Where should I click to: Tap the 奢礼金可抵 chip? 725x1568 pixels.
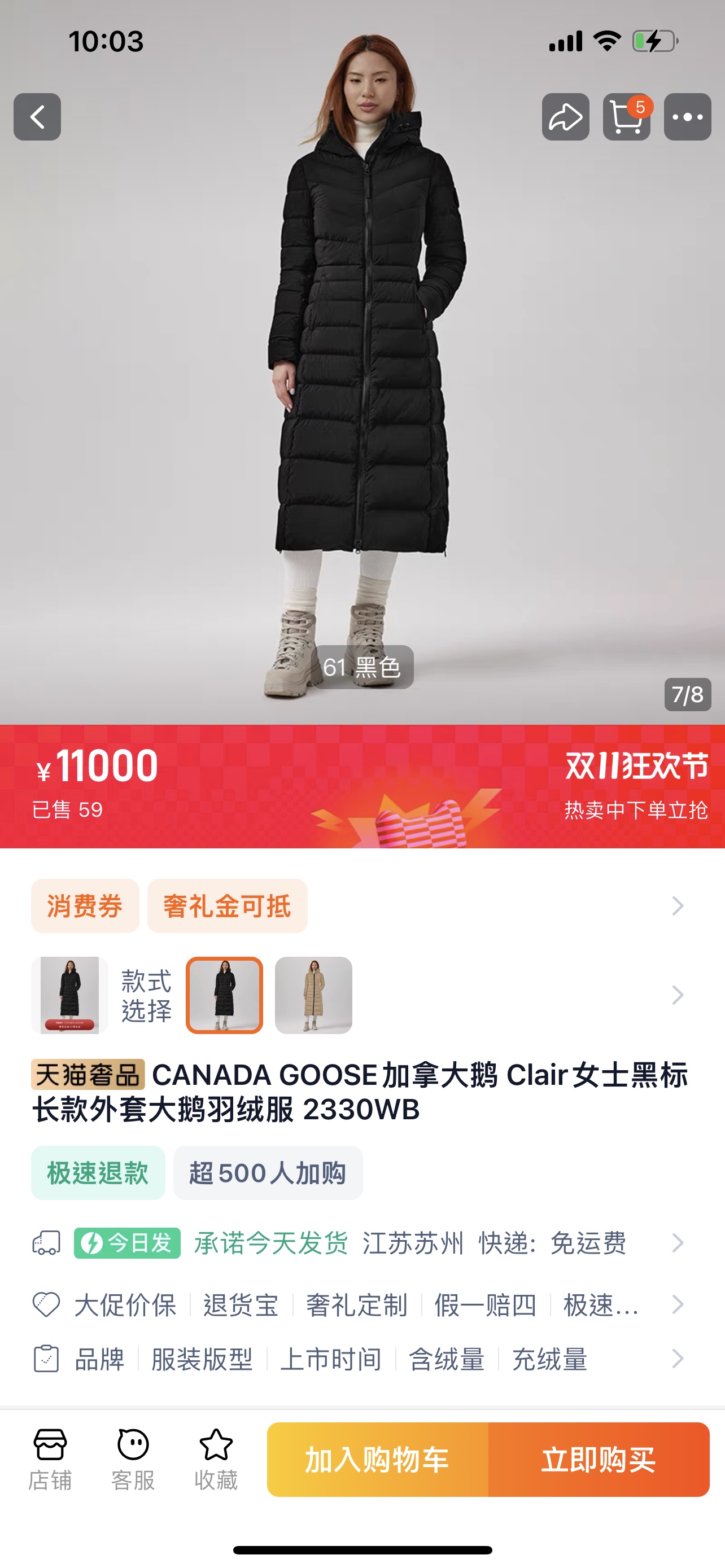[227, 906]
